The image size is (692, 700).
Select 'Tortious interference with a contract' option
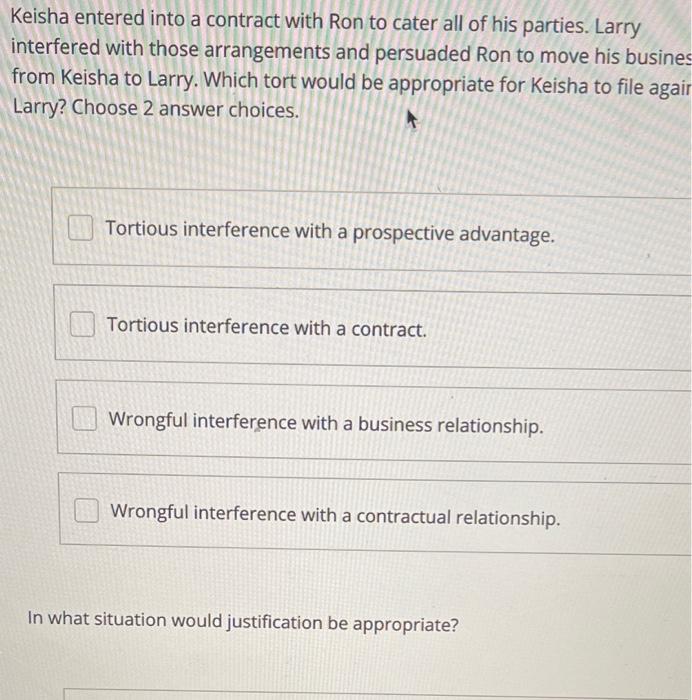coord(83,324)
